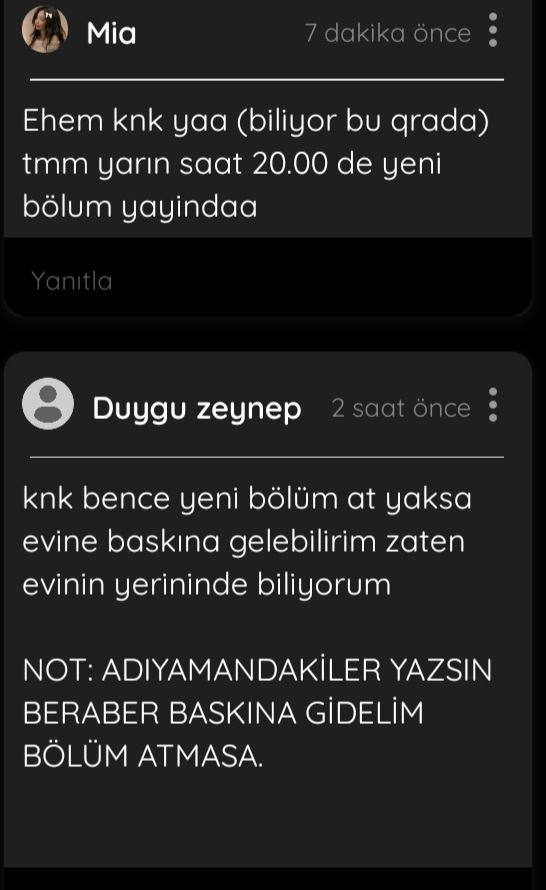This screenshot has width=546, height=890.
Task: Open overflow menu on Mia's comment
Action: 493,30
